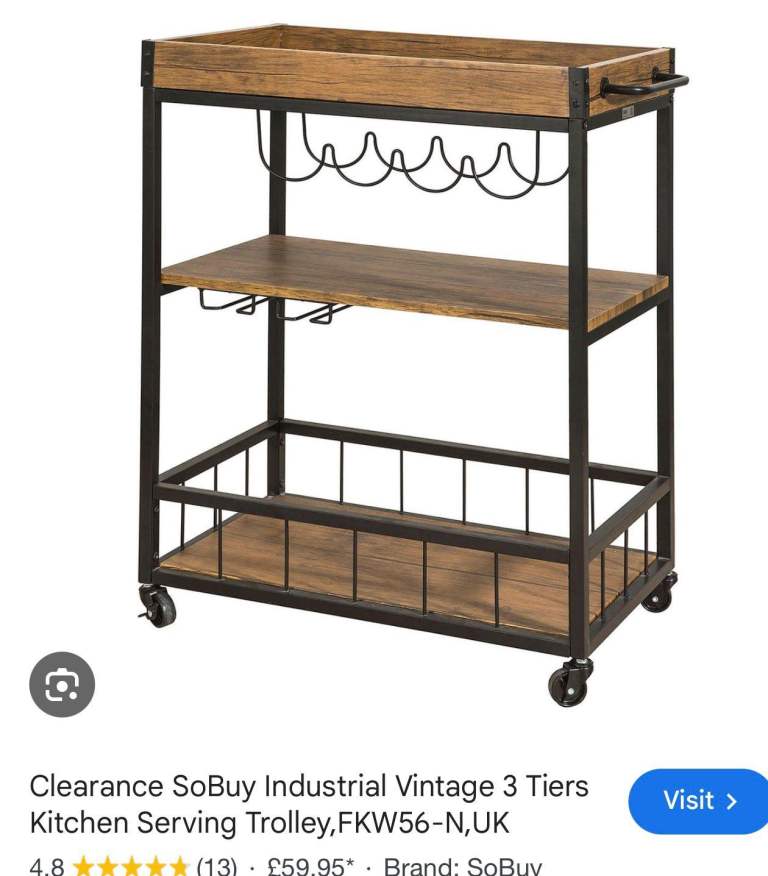Tap the Visit button
The height and width of the screenshot is (876, 768).
click(x=699, y=801)
